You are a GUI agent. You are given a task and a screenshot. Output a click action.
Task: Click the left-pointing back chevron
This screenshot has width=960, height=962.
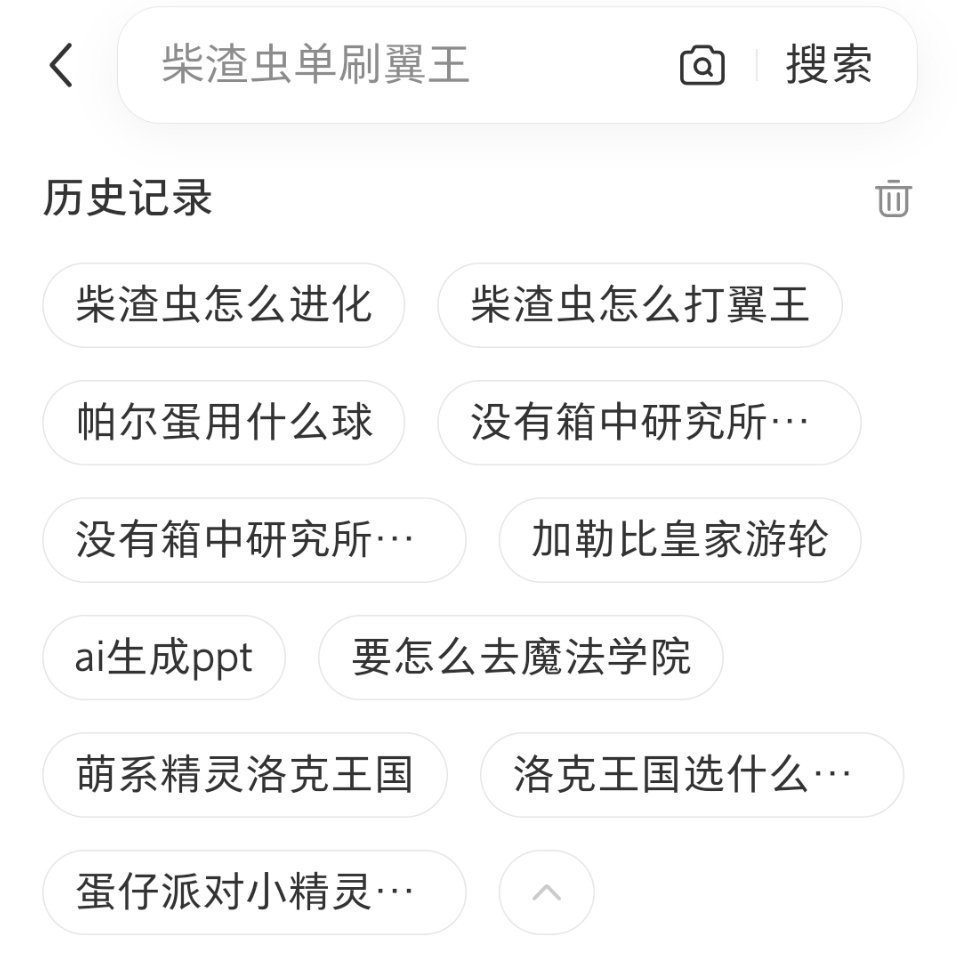point(58,66)
